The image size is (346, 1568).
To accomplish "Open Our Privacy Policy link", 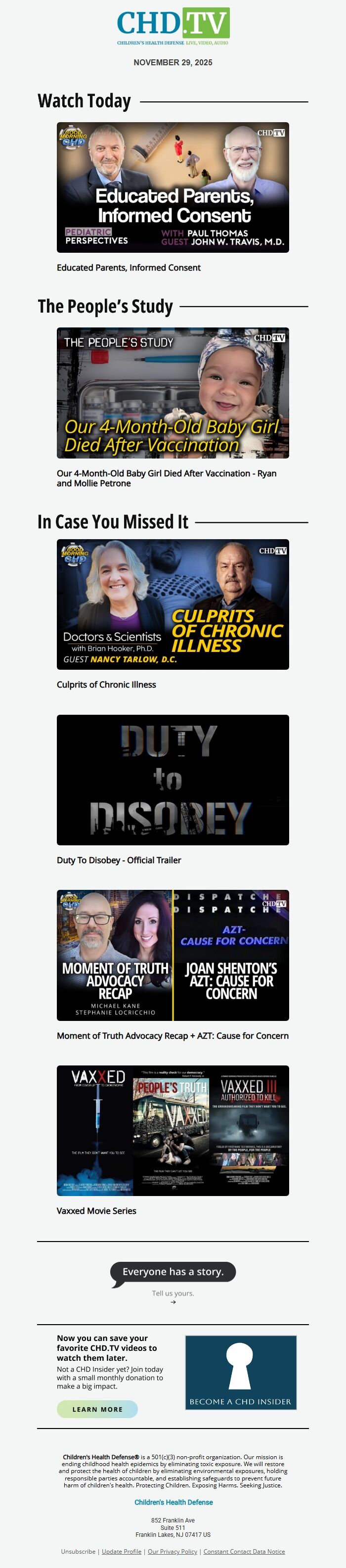I will tap(172, 1552).
